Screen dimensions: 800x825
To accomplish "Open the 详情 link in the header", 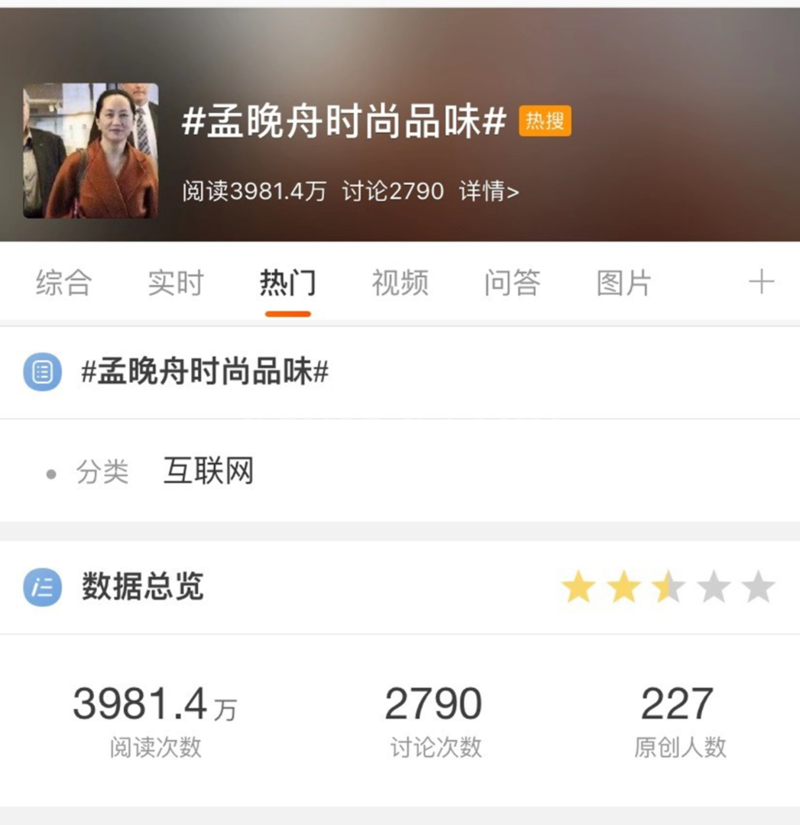I will [489, 191].
